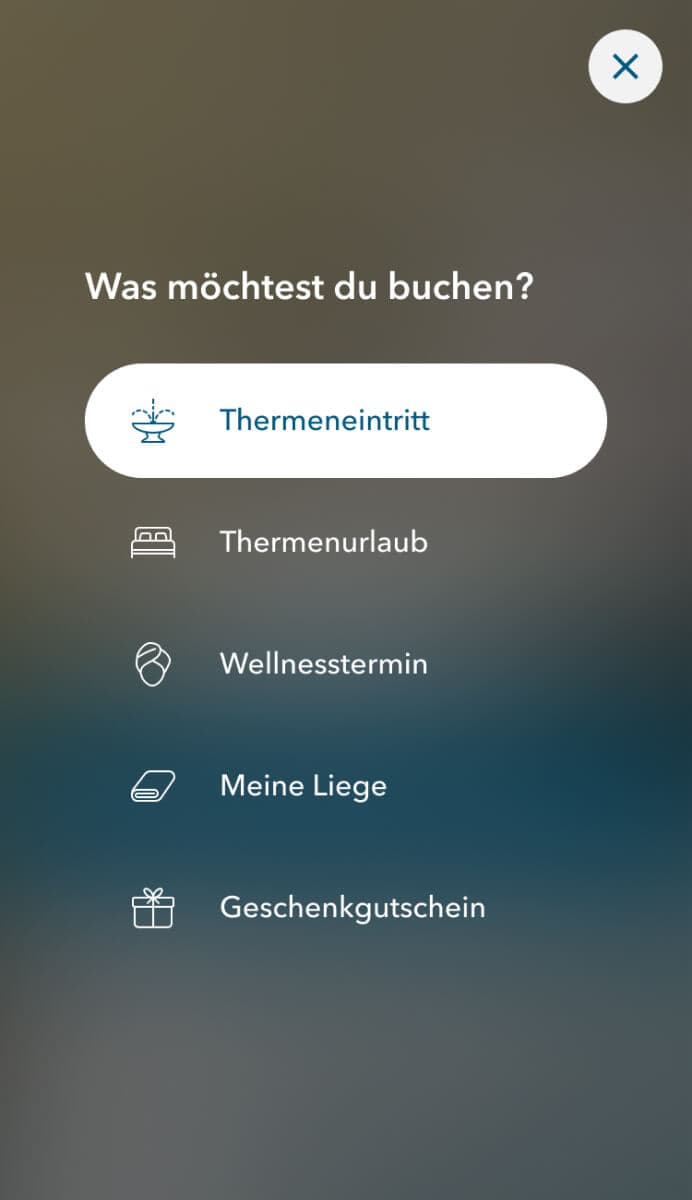692x1200 pixels.
Task: Close the booking menu overlay
Action: coord(625,67)
